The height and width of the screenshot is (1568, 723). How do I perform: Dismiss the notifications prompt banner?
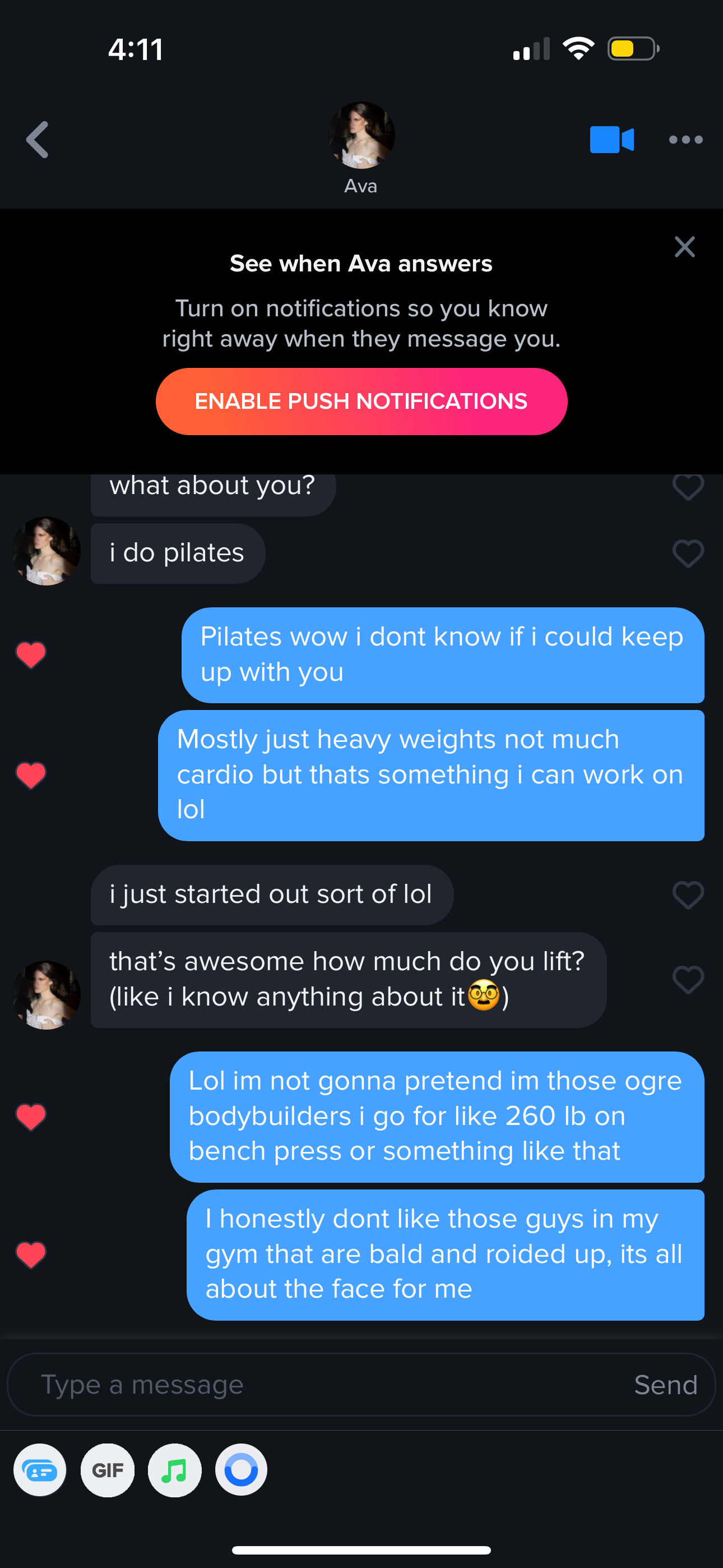(685, 247)
